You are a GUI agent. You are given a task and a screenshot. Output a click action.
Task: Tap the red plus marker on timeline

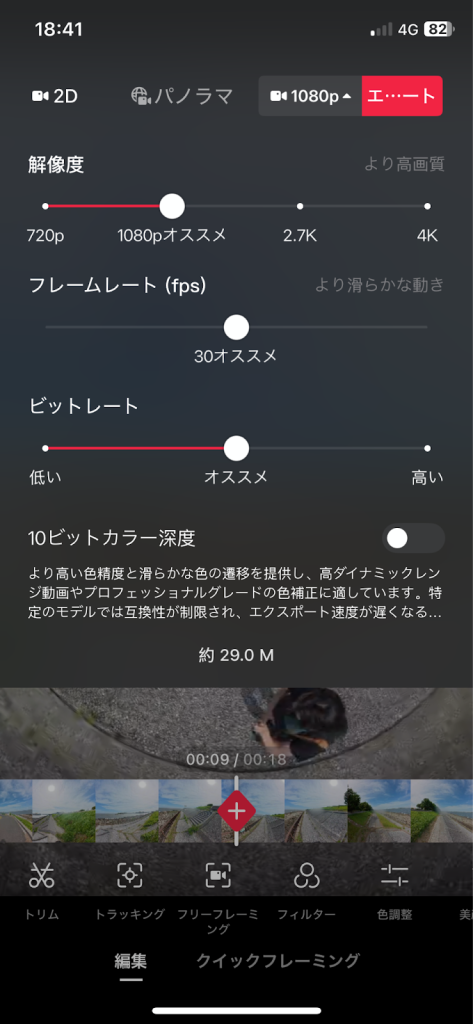[236, 810]
